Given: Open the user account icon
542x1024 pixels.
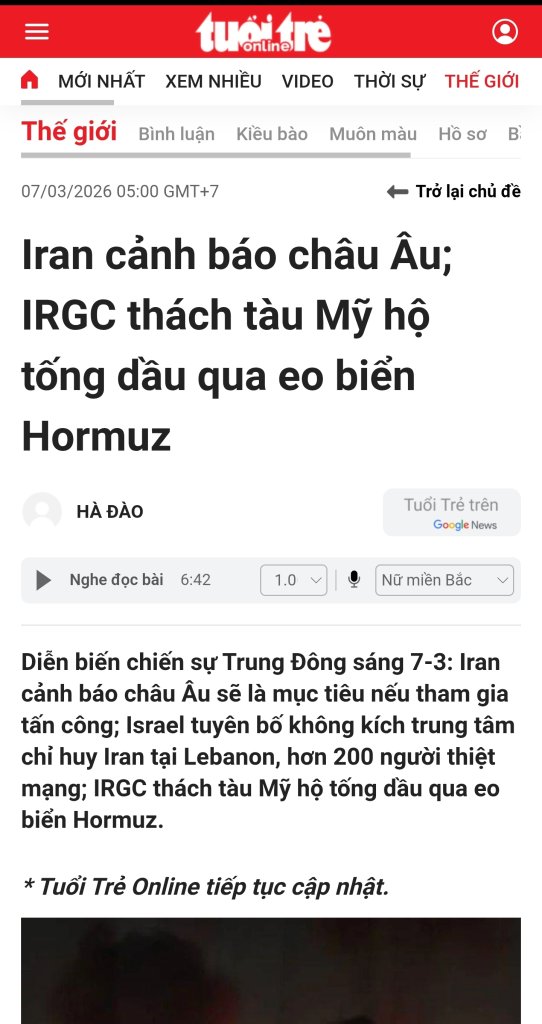Looking at the screenshot, I should coord(505,31).
